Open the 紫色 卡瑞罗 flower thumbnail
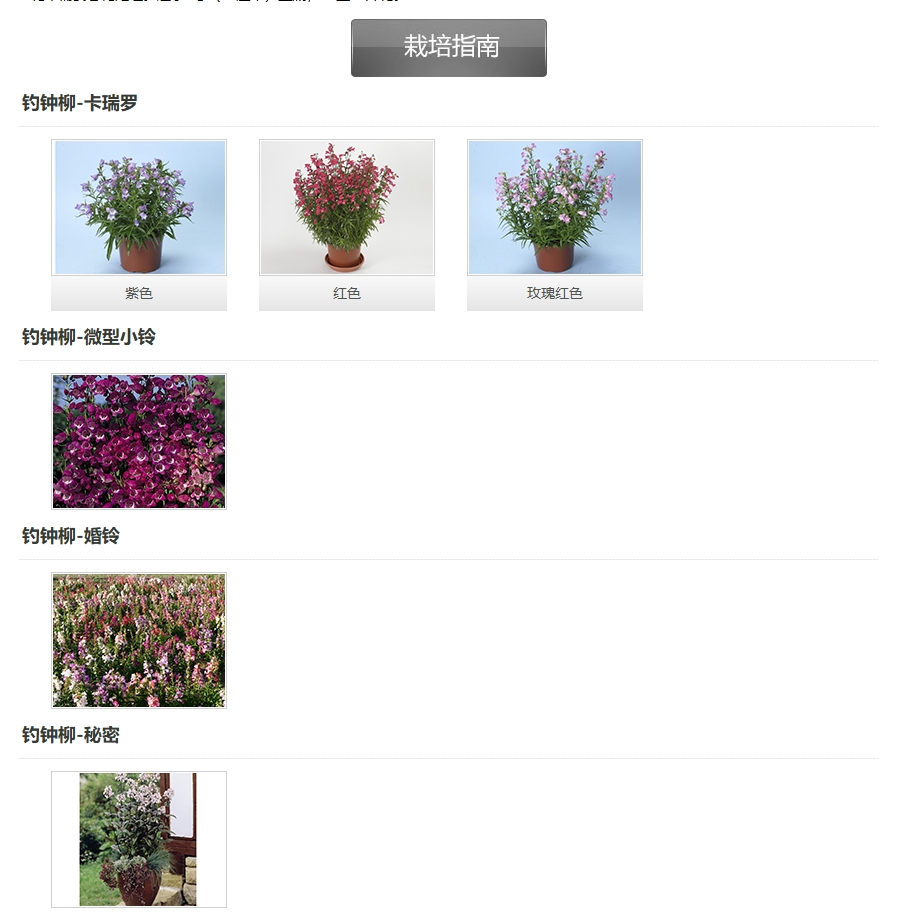The image size is (905, 916). pos(139,208)
